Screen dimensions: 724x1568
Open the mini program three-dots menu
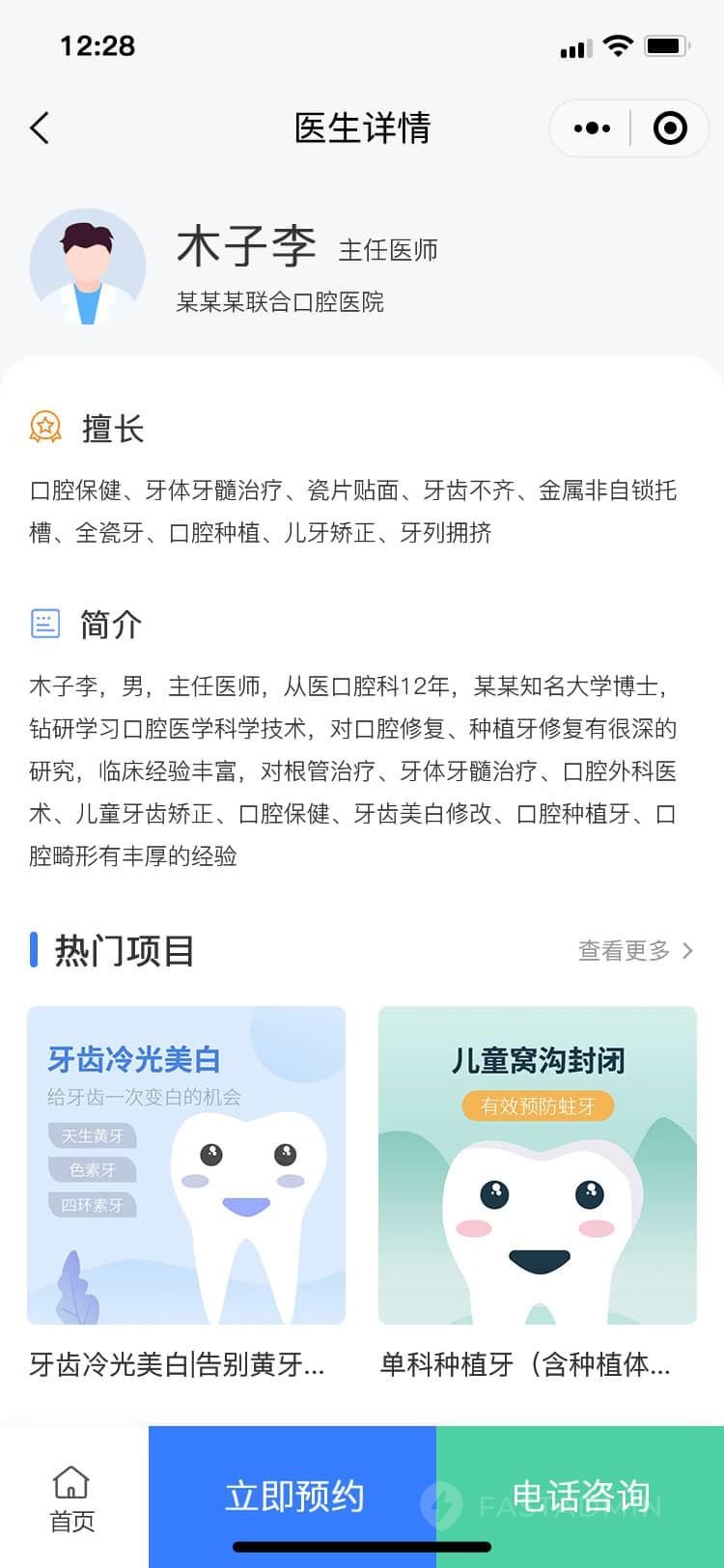point(591,127)
